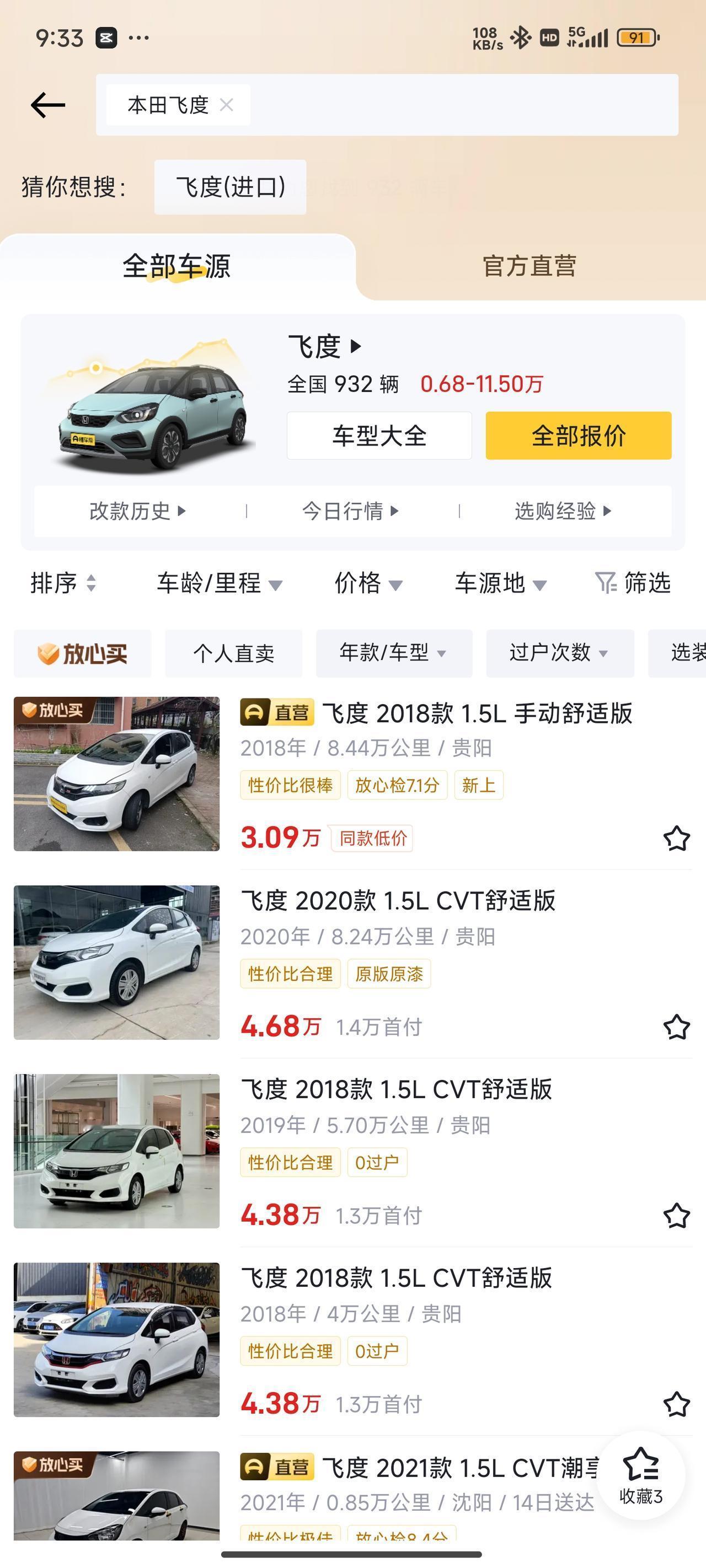Select the 飞度(进口) search suggestion
The height and width of the screenshot is (1568, 706).
tap(230, 187)
